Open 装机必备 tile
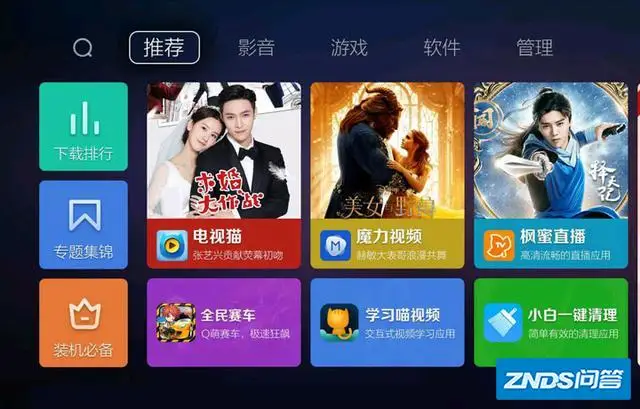Screen dimensions: 640x409 coord(83,322)
